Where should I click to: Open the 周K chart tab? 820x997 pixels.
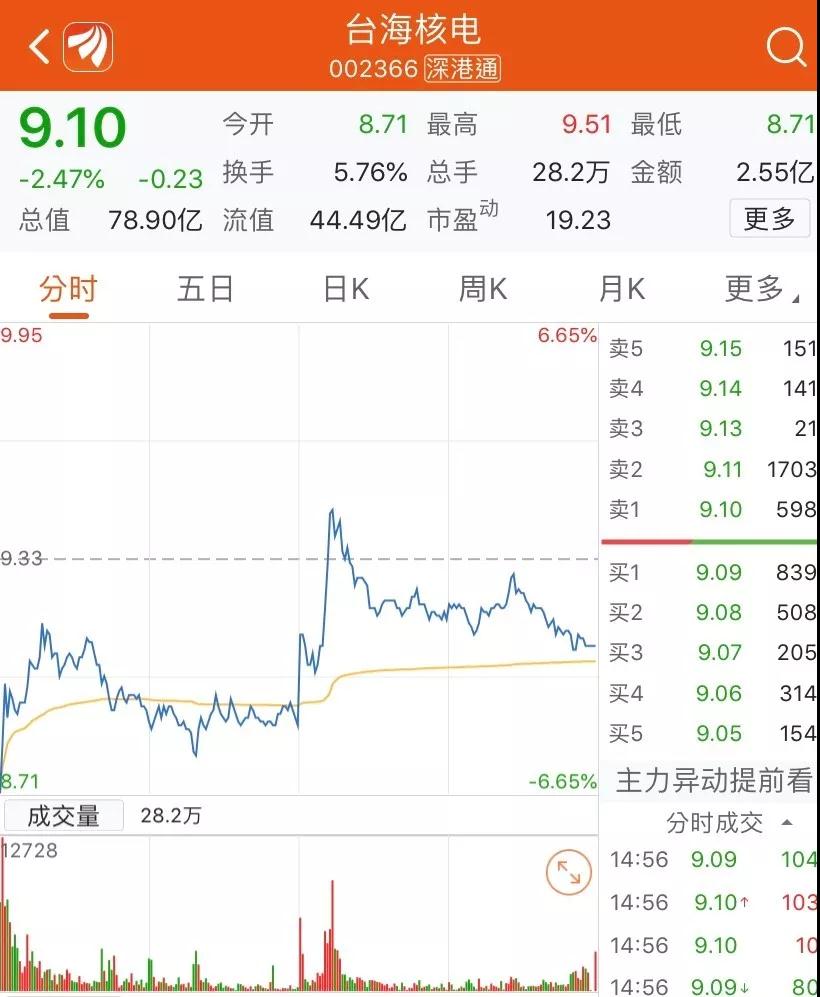[483, 290]
